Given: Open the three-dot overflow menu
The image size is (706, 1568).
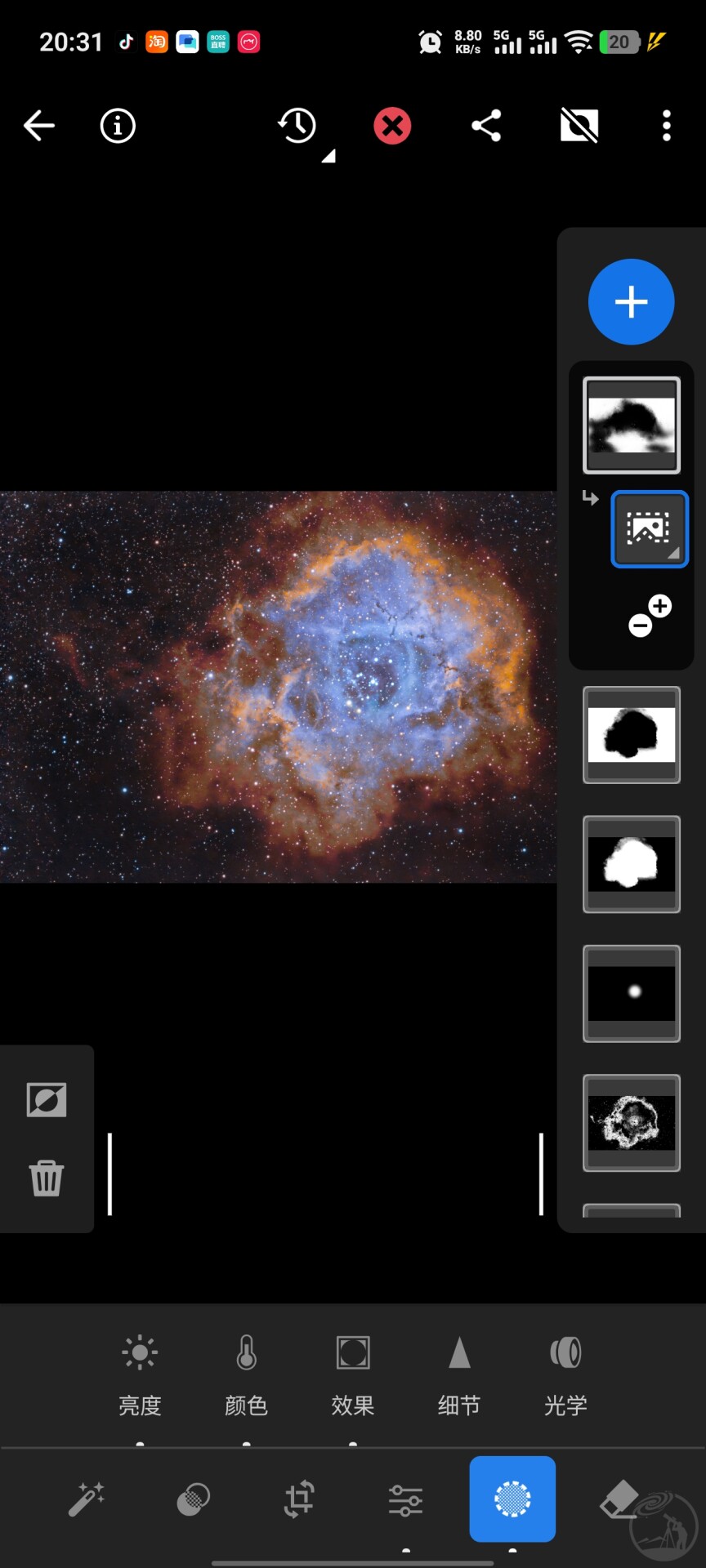Looking at the screenshot, I should tap(667, 126).
